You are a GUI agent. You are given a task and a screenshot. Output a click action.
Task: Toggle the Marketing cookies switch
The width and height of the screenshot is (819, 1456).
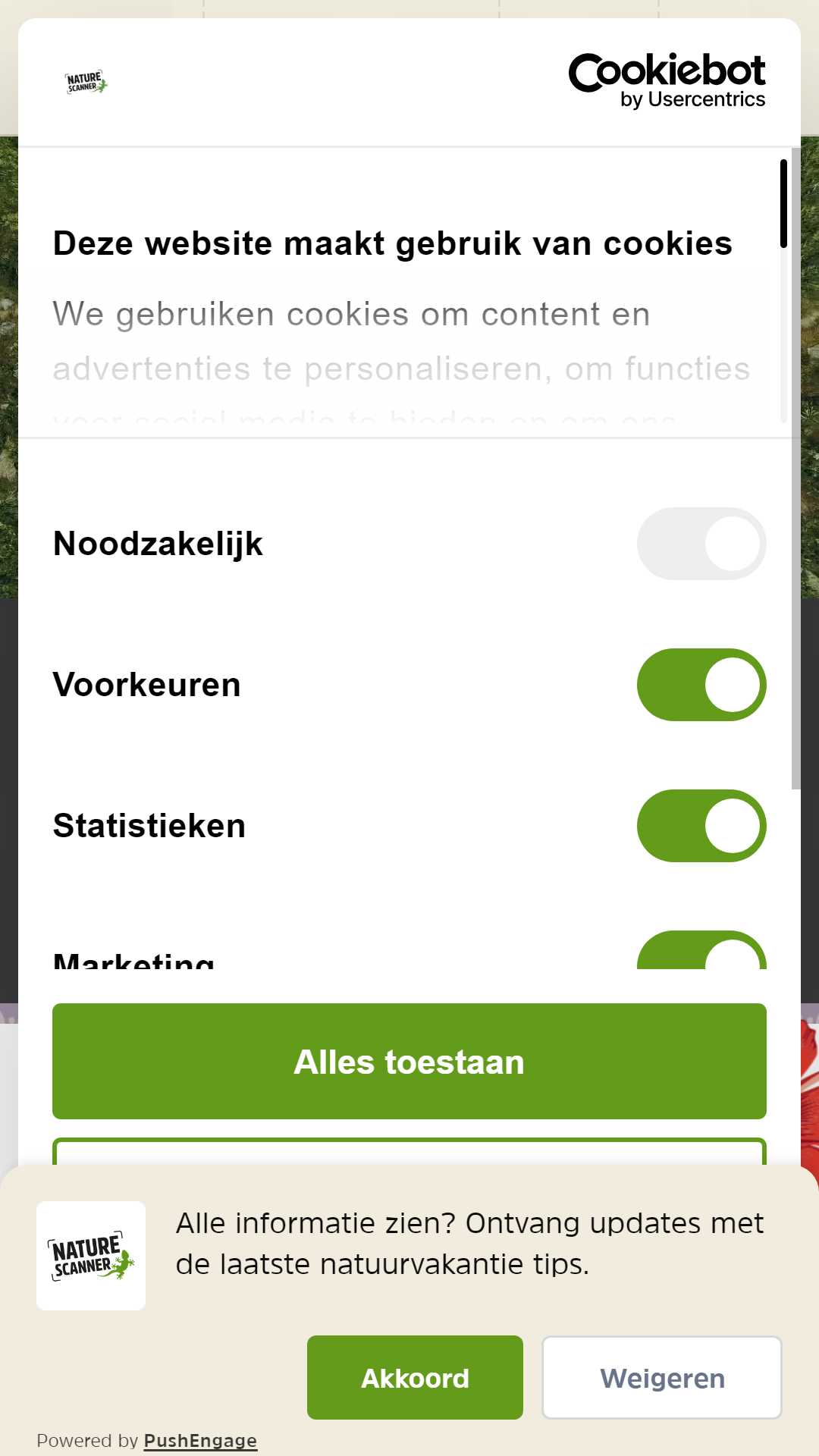(701, 952)
